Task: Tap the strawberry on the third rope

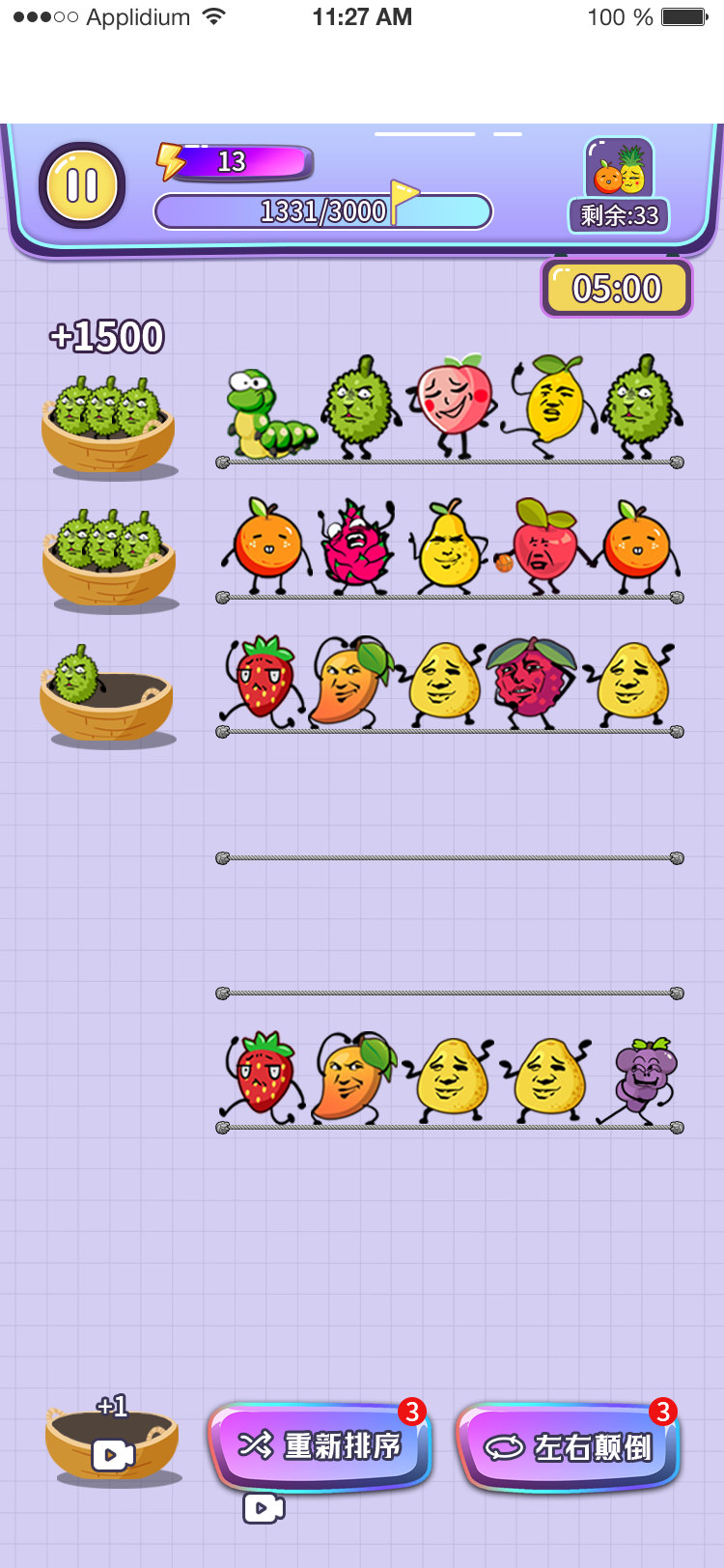Action: point(263,681)
